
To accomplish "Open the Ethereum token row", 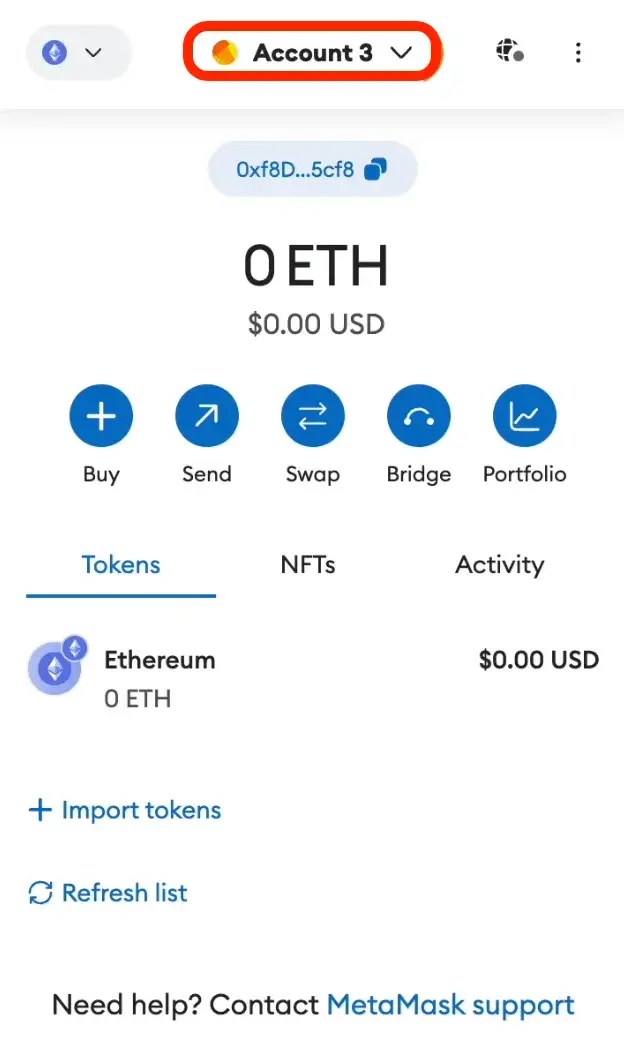I will tap(312, 678).
